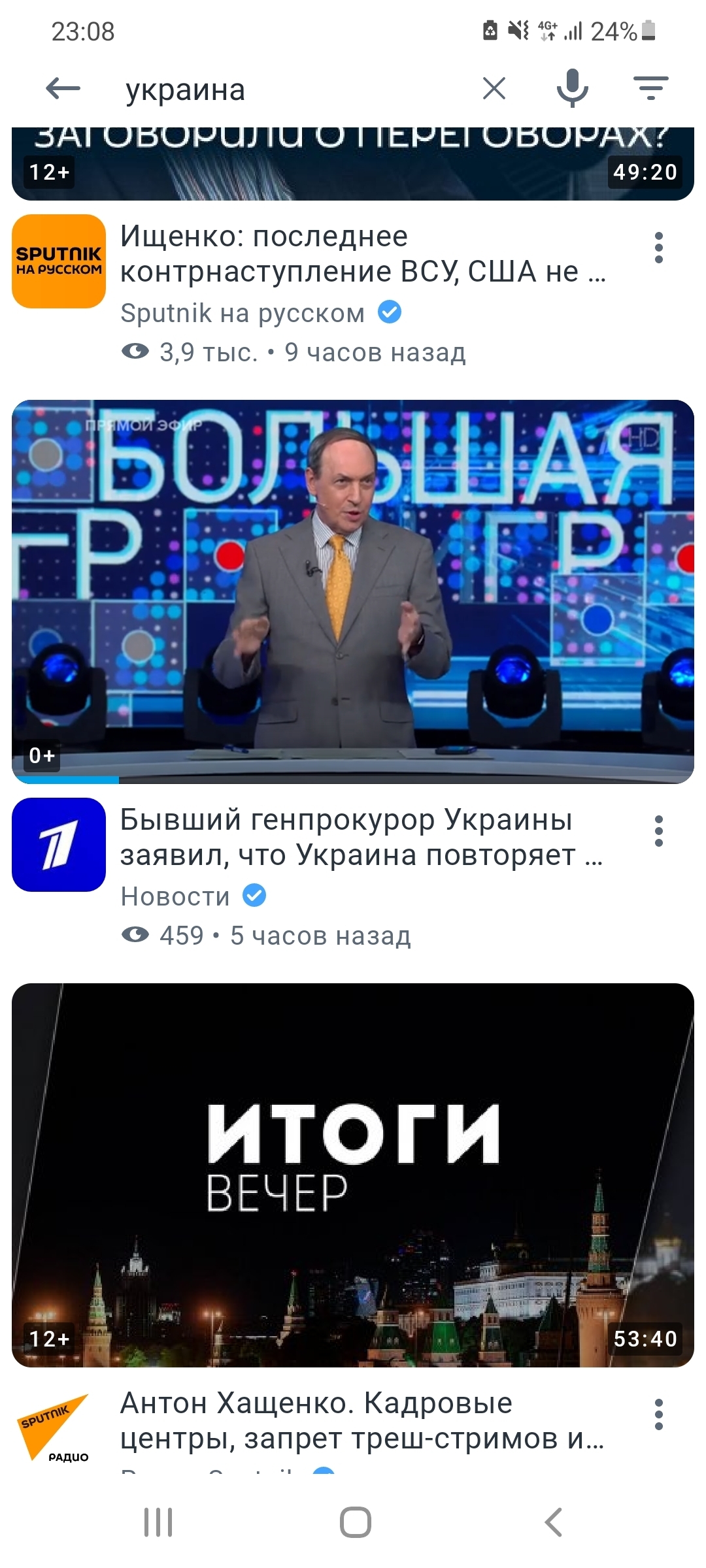Screen dimensions: 706x1568
Task: Open Первый канал Новости channel avatar
Action: 59,844
